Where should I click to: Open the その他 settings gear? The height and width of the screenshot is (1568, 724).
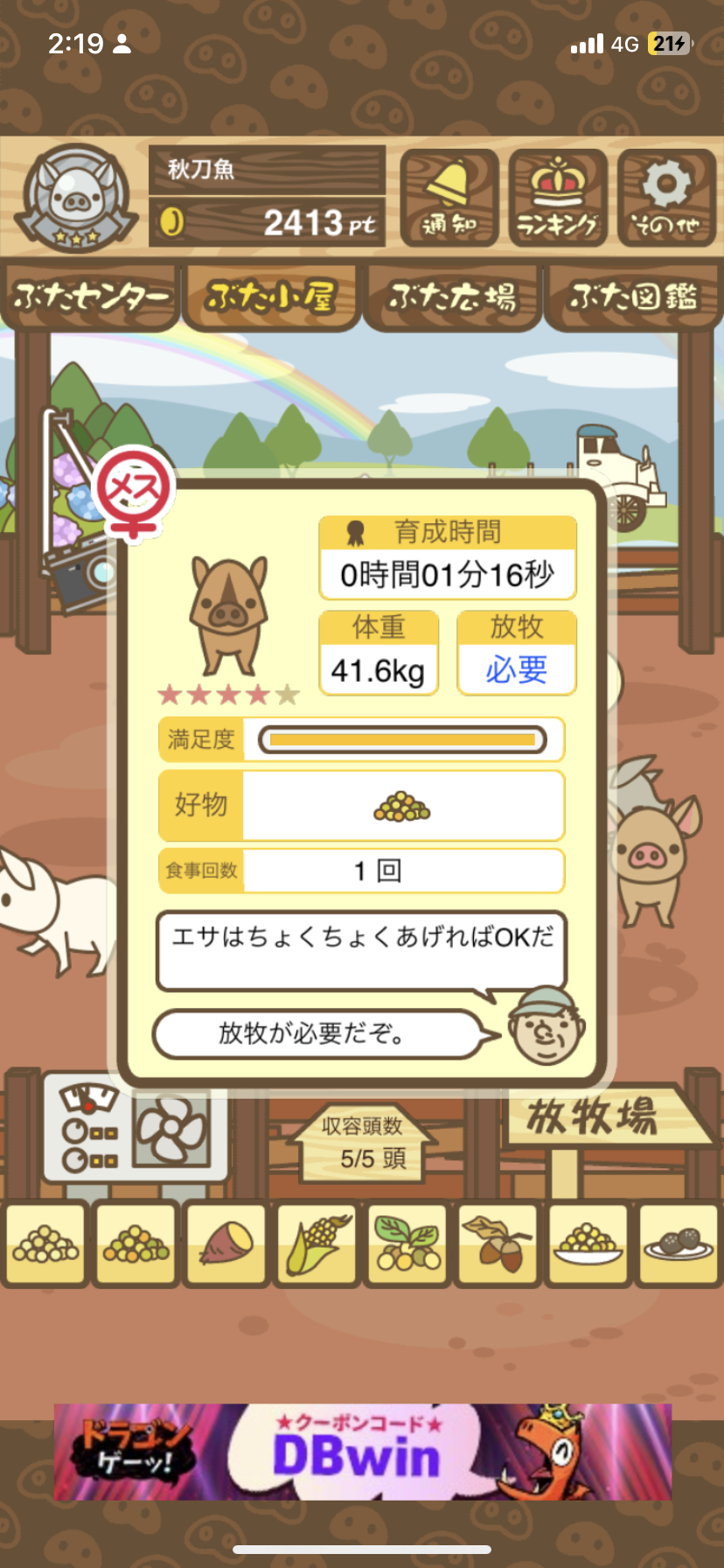666,199
